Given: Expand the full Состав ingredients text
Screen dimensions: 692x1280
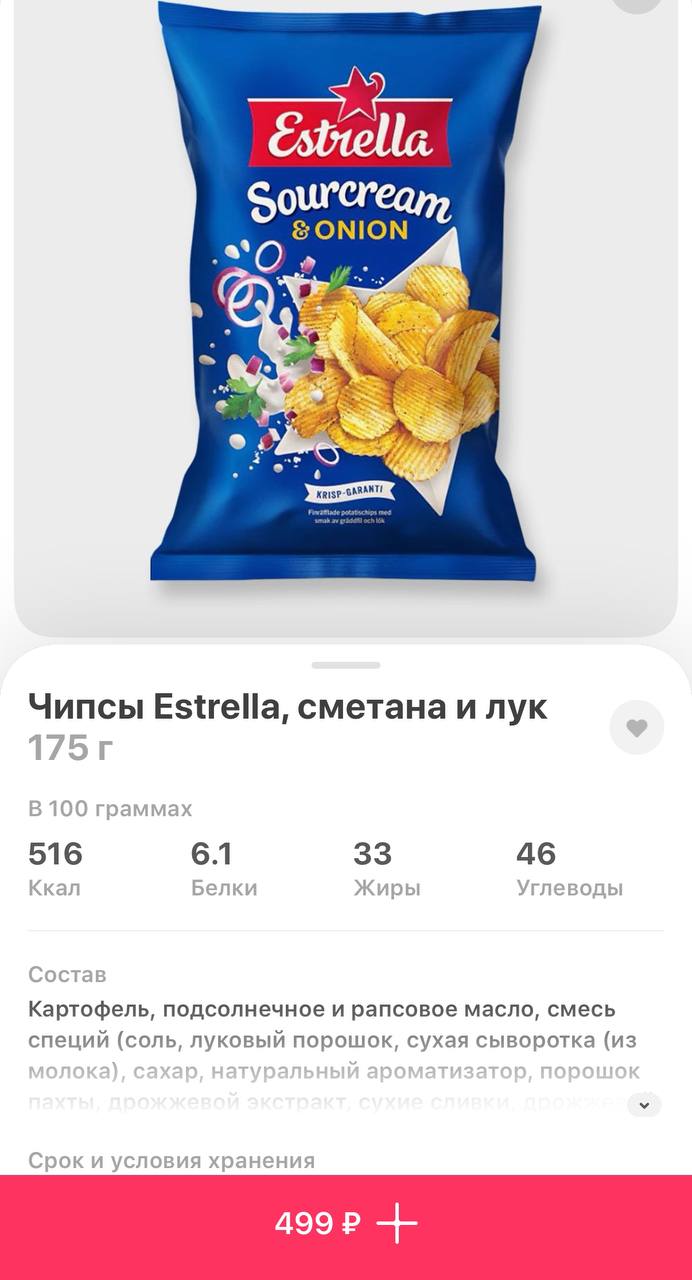Looking at the screenshot, I should pos(644,1105).
